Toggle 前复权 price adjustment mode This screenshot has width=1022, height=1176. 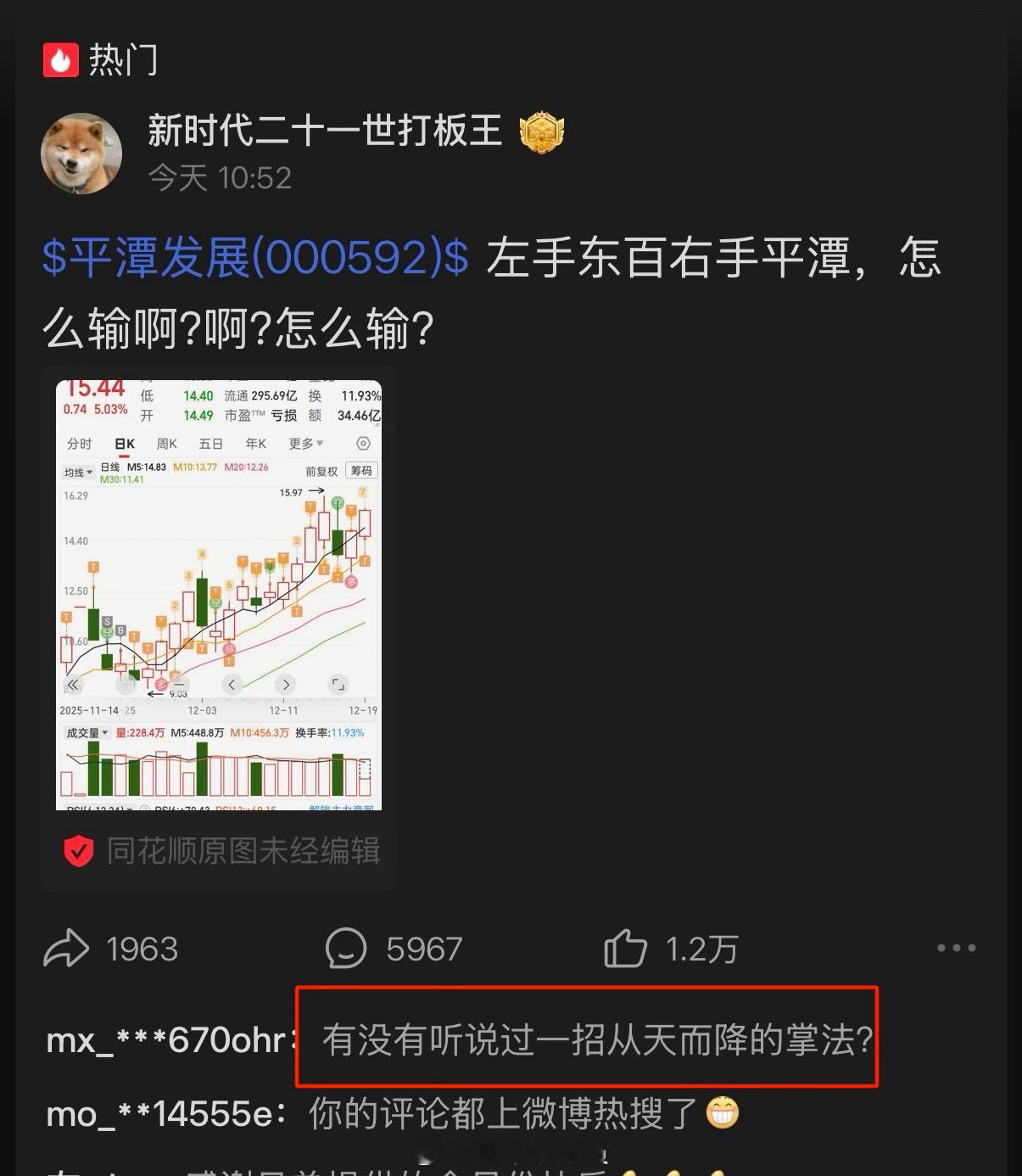tap(322, 470)
